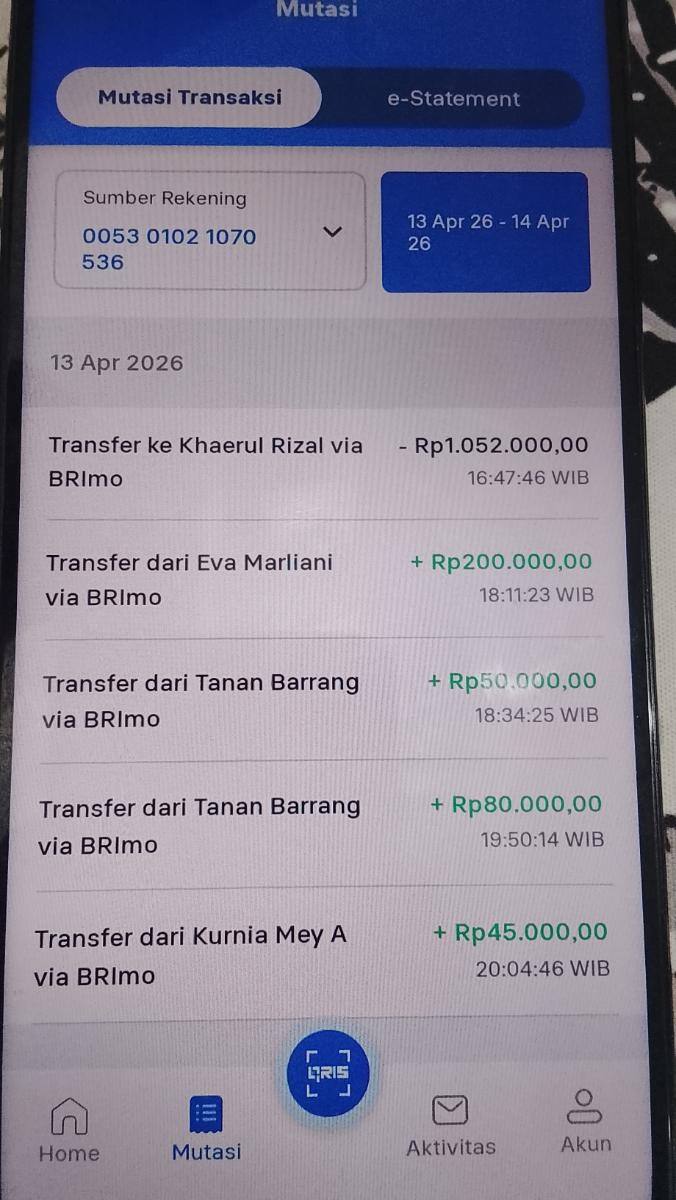The height and width of the screenshot is (1200, 676).
Task: Launch the QRIS scanner button
Action: pyautogui.click(x=329, y=1073)
